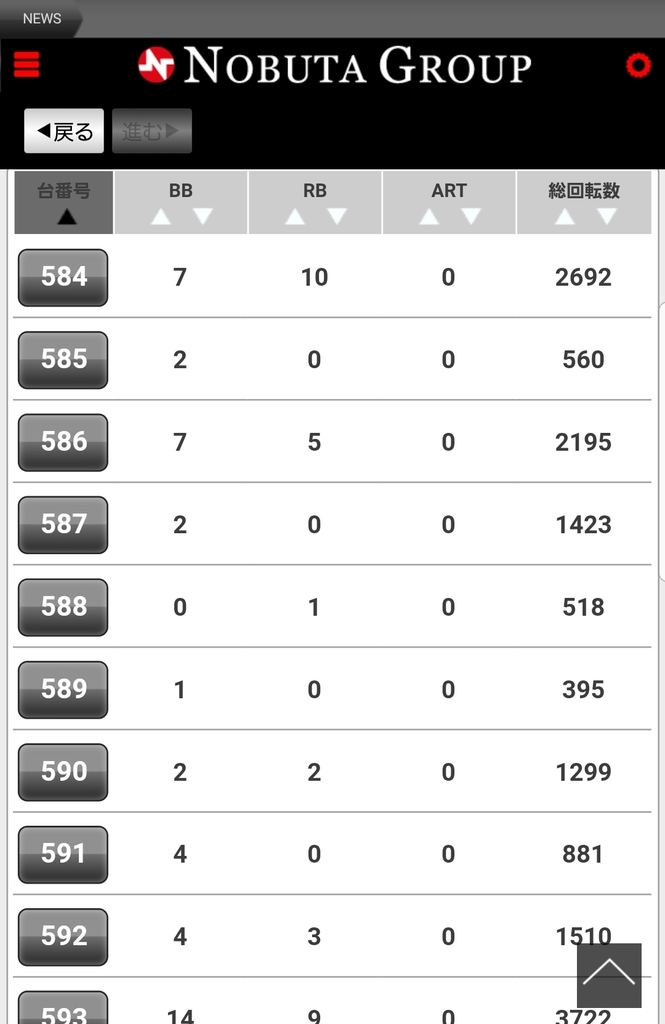Open machine number 587
Screen dimensions: 665x1024
pyautogui.click(x=63, y=525)
